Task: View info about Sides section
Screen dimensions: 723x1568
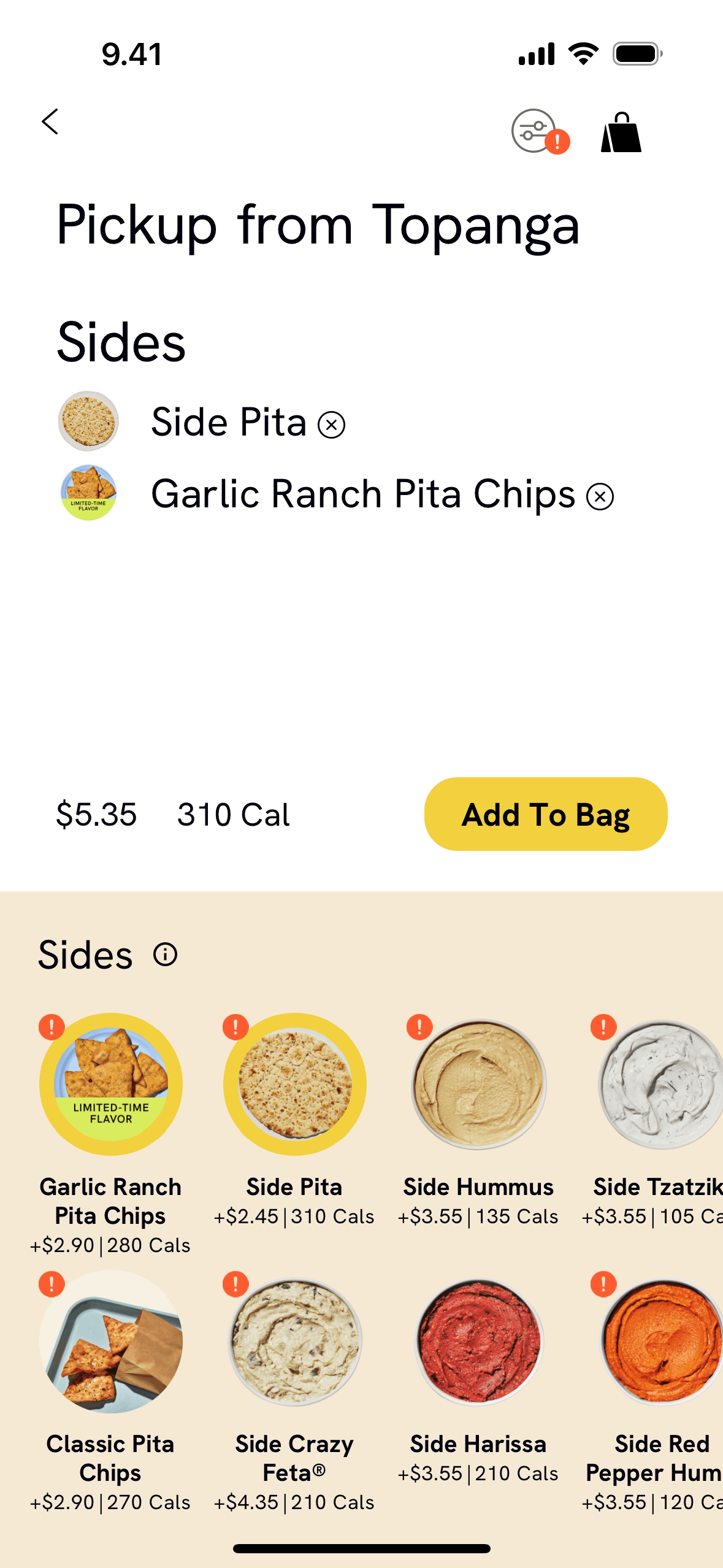Action: [x=166, y=955]
